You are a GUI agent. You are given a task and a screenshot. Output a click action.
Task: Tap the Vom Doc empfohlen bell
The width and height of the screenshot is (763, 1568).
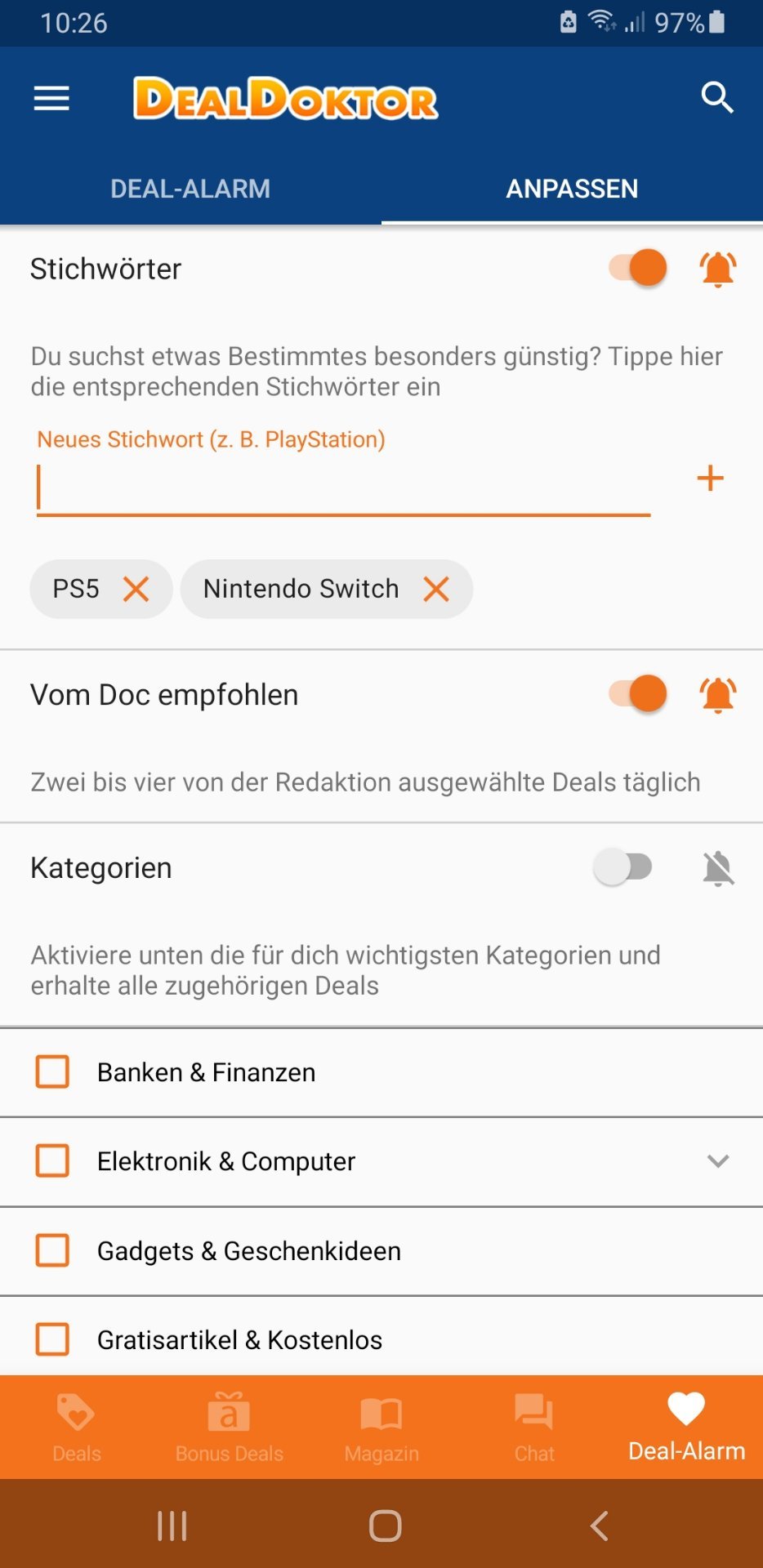(718, 695)
